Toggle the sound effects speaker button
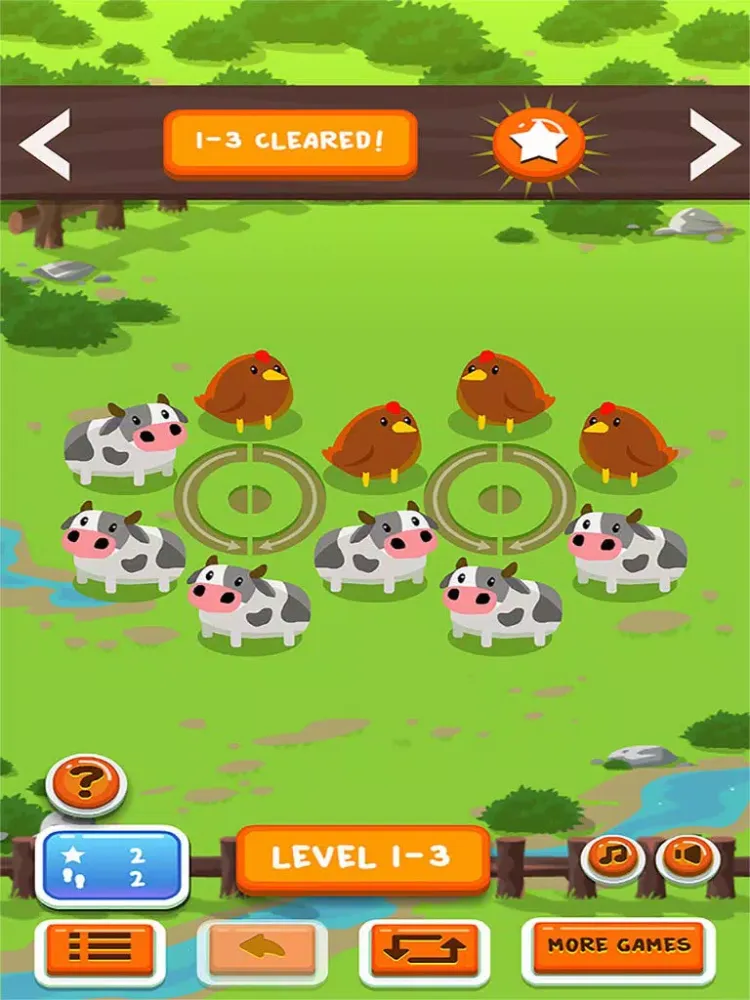Screen dimensions: 750x1000 pyautogui.click(x=686, y=857)
